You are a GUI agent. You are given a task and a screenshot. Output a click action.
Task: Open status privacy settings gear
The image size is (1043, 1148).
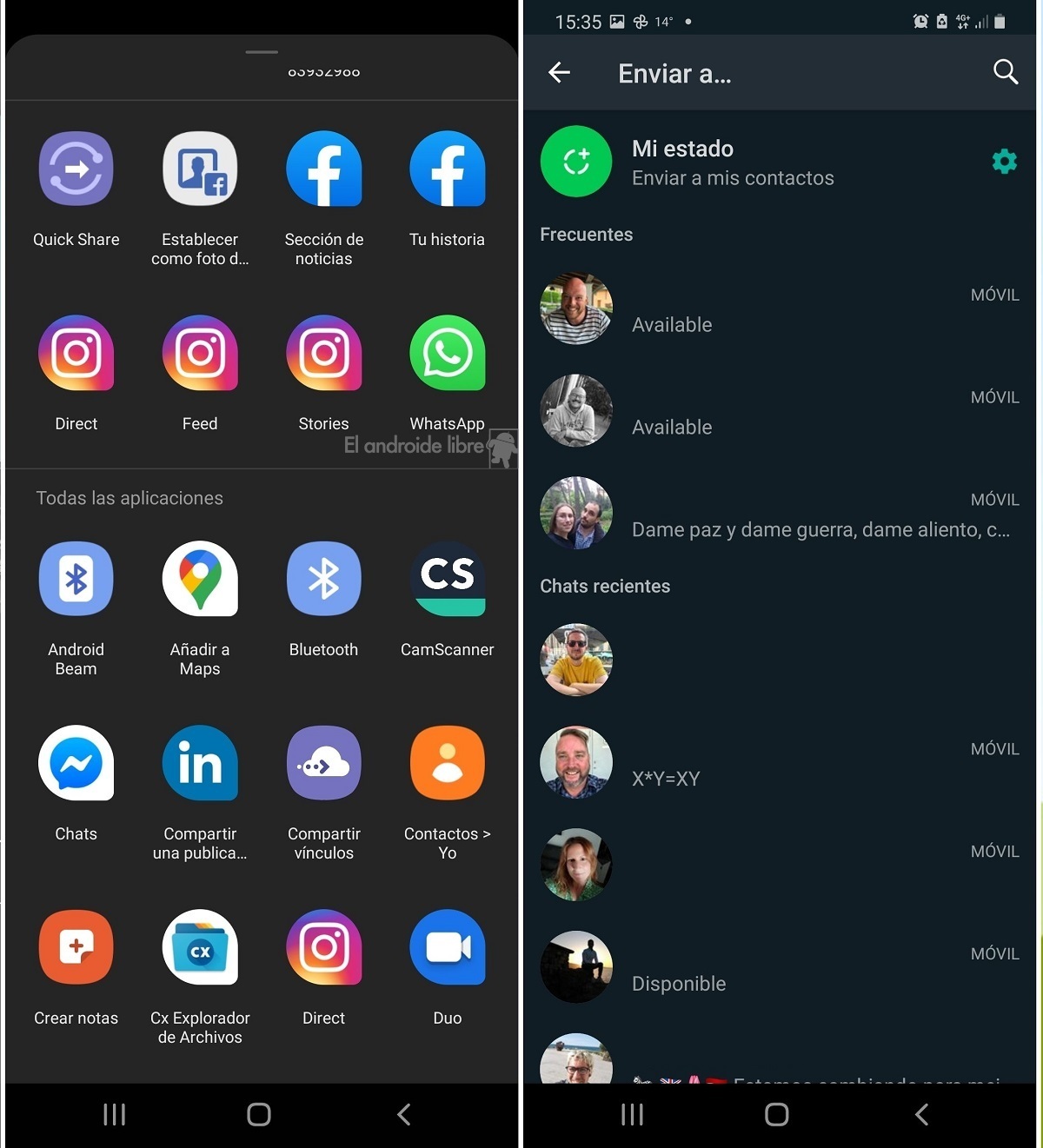1004,162
